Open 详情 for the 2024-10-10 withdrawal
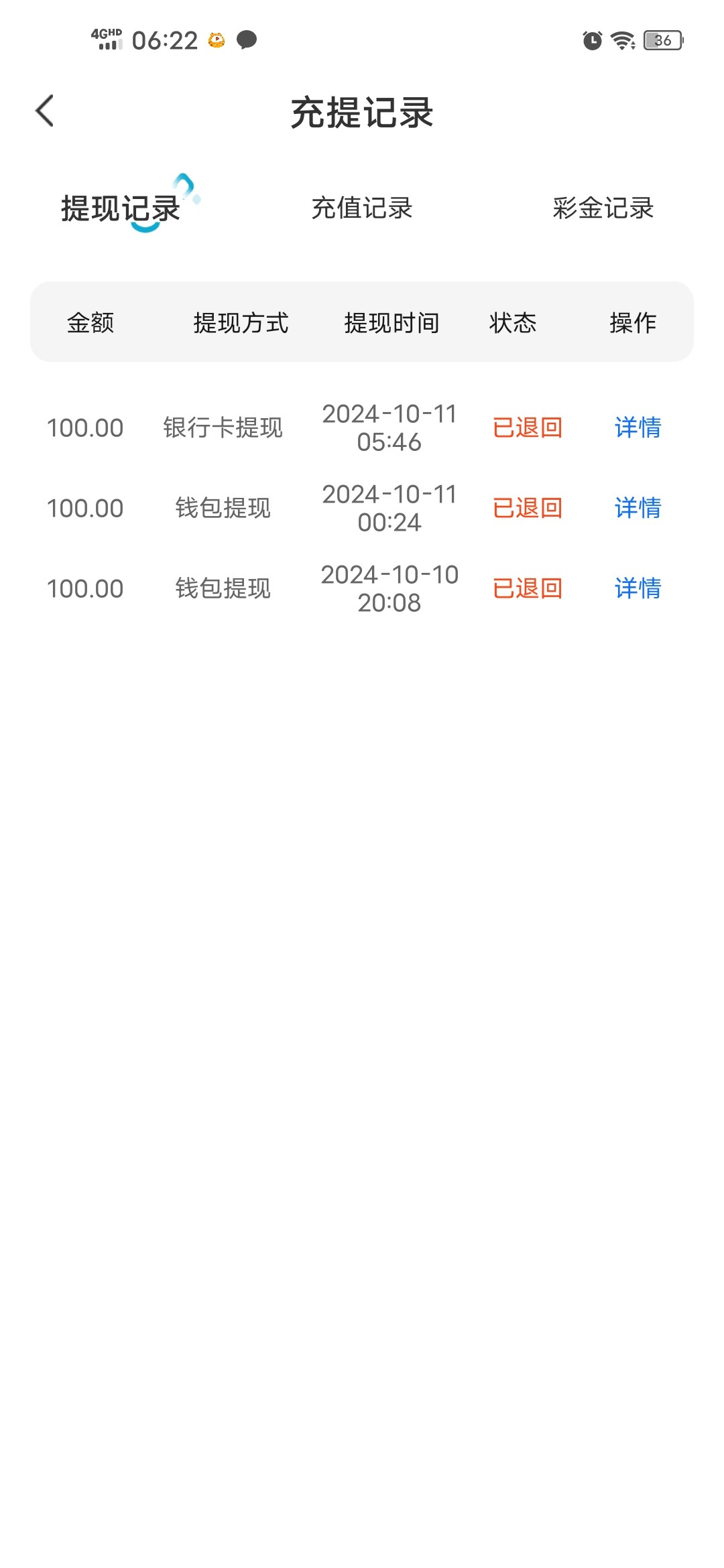Image resolution: width=724 pixels, height=1568 pixels. click(637, 589)
